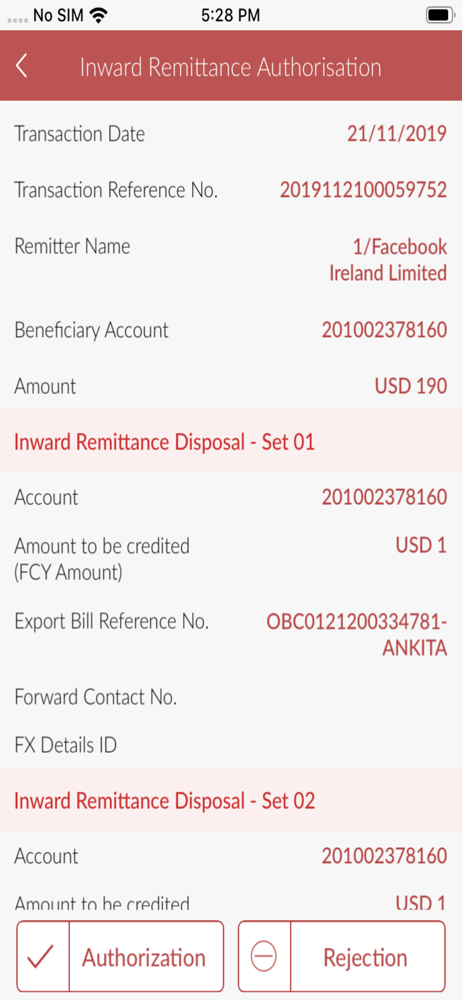Tap the Authorization button
This screenshot has height=1000, width=462.
click(120, 956)
